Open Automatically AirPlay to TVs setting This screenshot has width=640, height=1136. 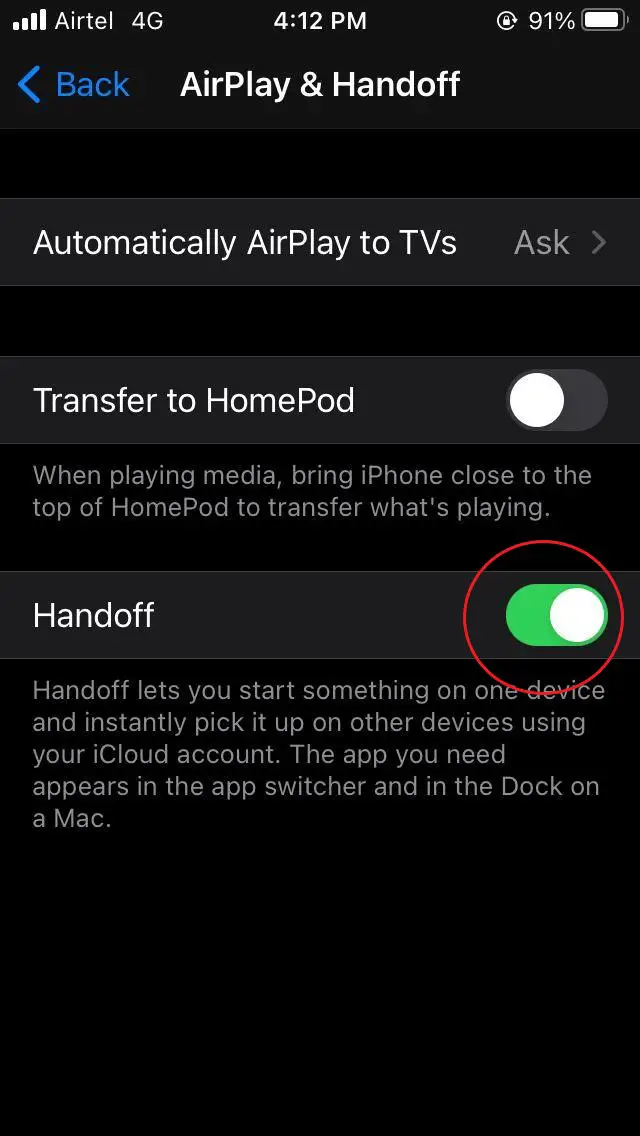click(320, 242)
